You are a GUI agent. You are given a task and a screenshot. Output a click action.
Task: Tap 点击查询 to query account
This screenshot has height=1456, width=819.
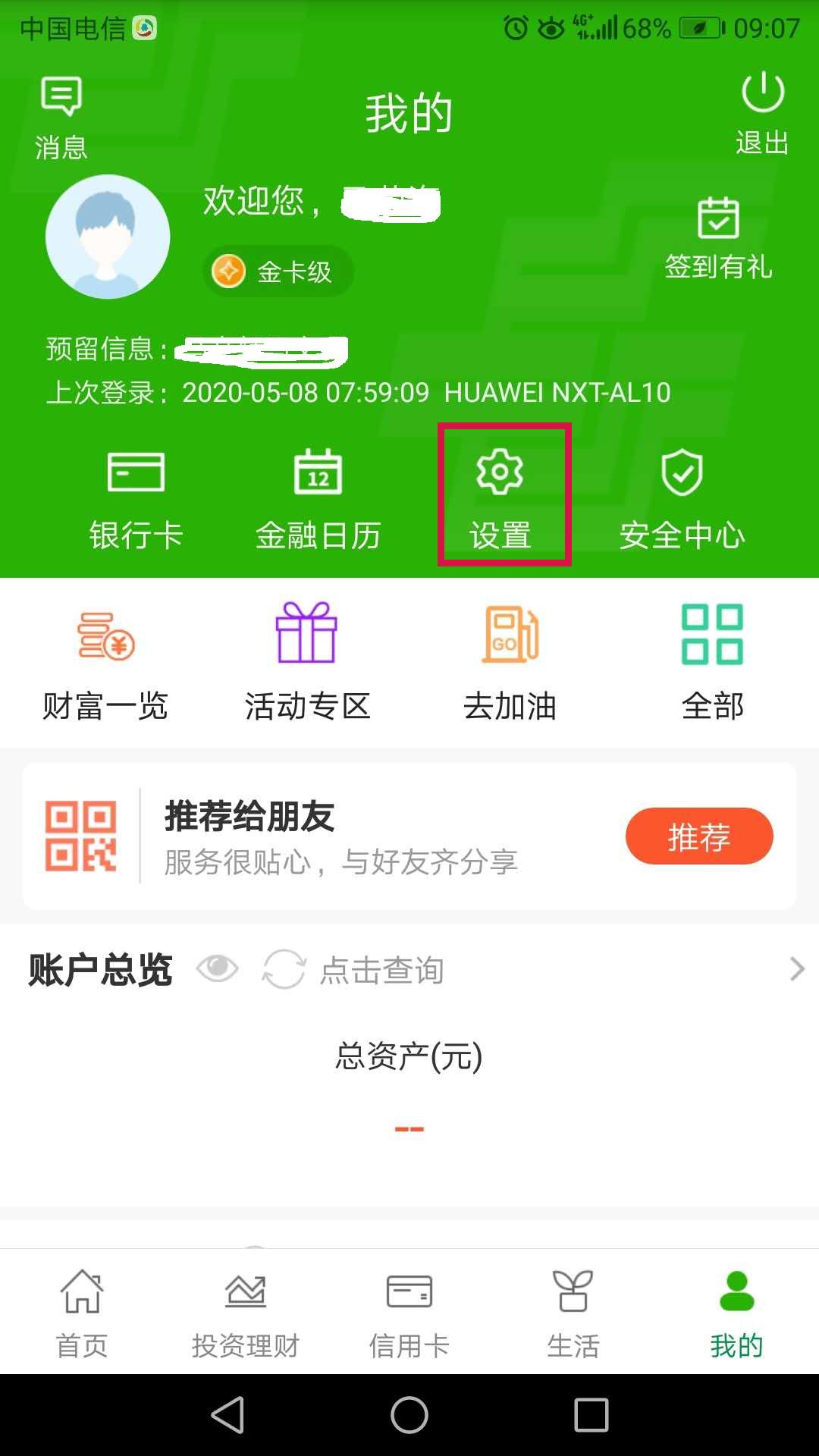383,971
